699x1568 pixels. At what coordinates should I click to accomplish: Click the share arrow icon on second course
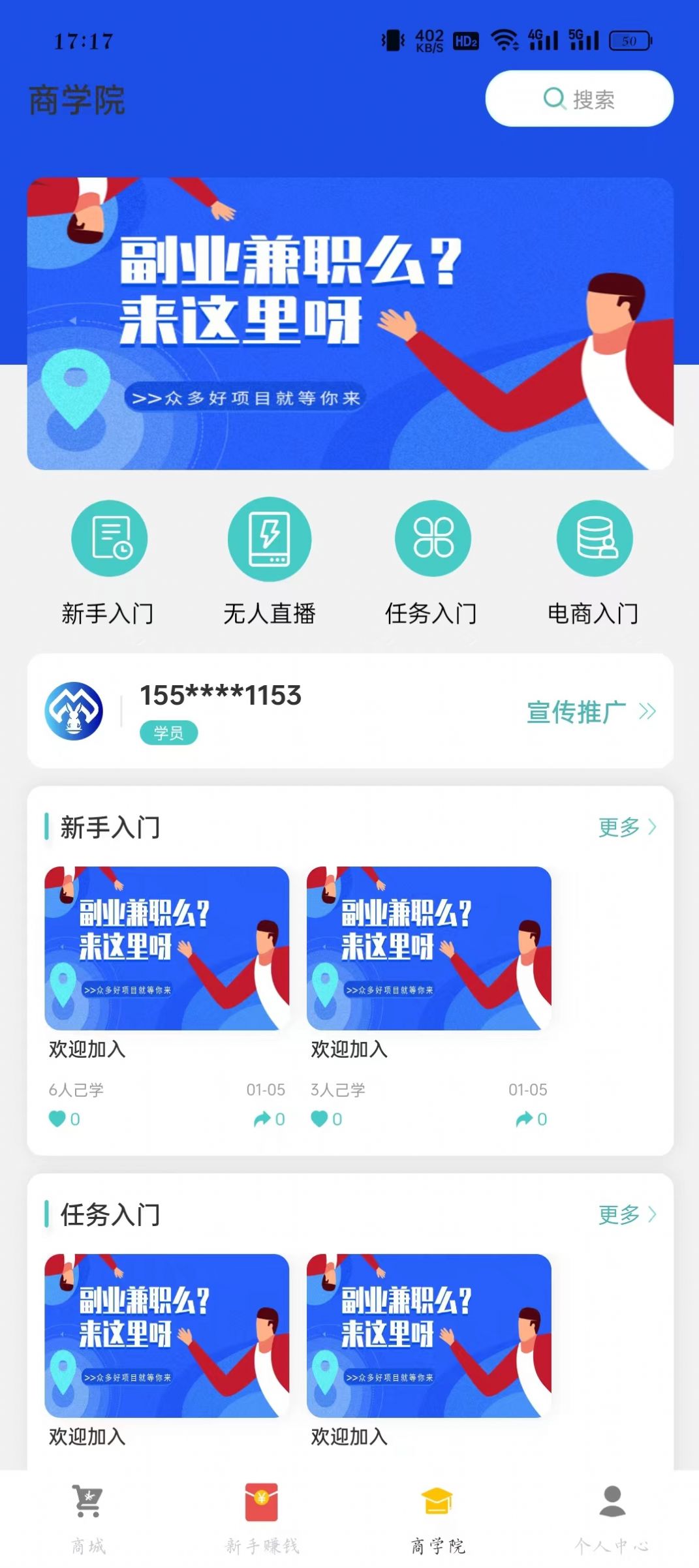tap(523, 1118)
